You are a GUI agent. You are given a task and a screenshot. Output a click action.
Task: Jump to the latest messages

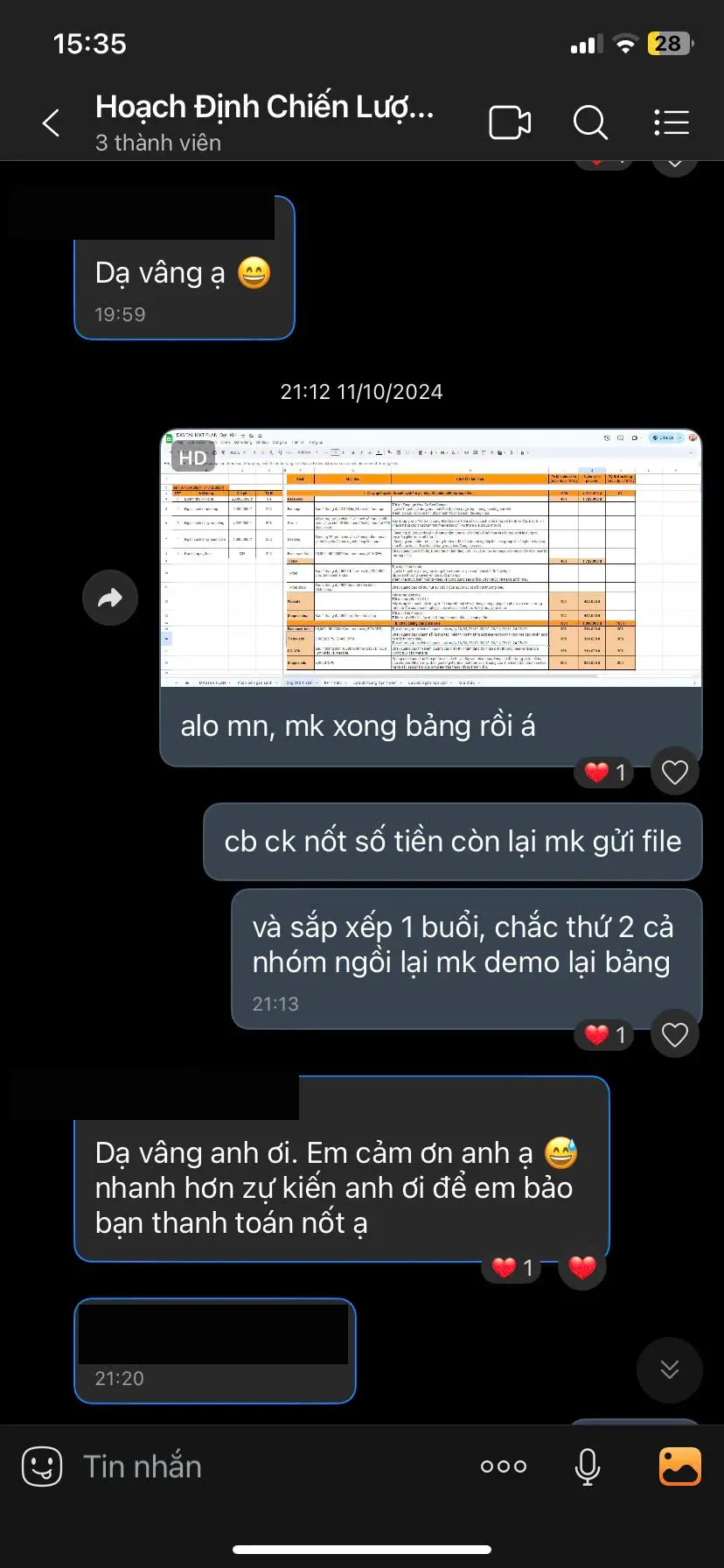670,1369
